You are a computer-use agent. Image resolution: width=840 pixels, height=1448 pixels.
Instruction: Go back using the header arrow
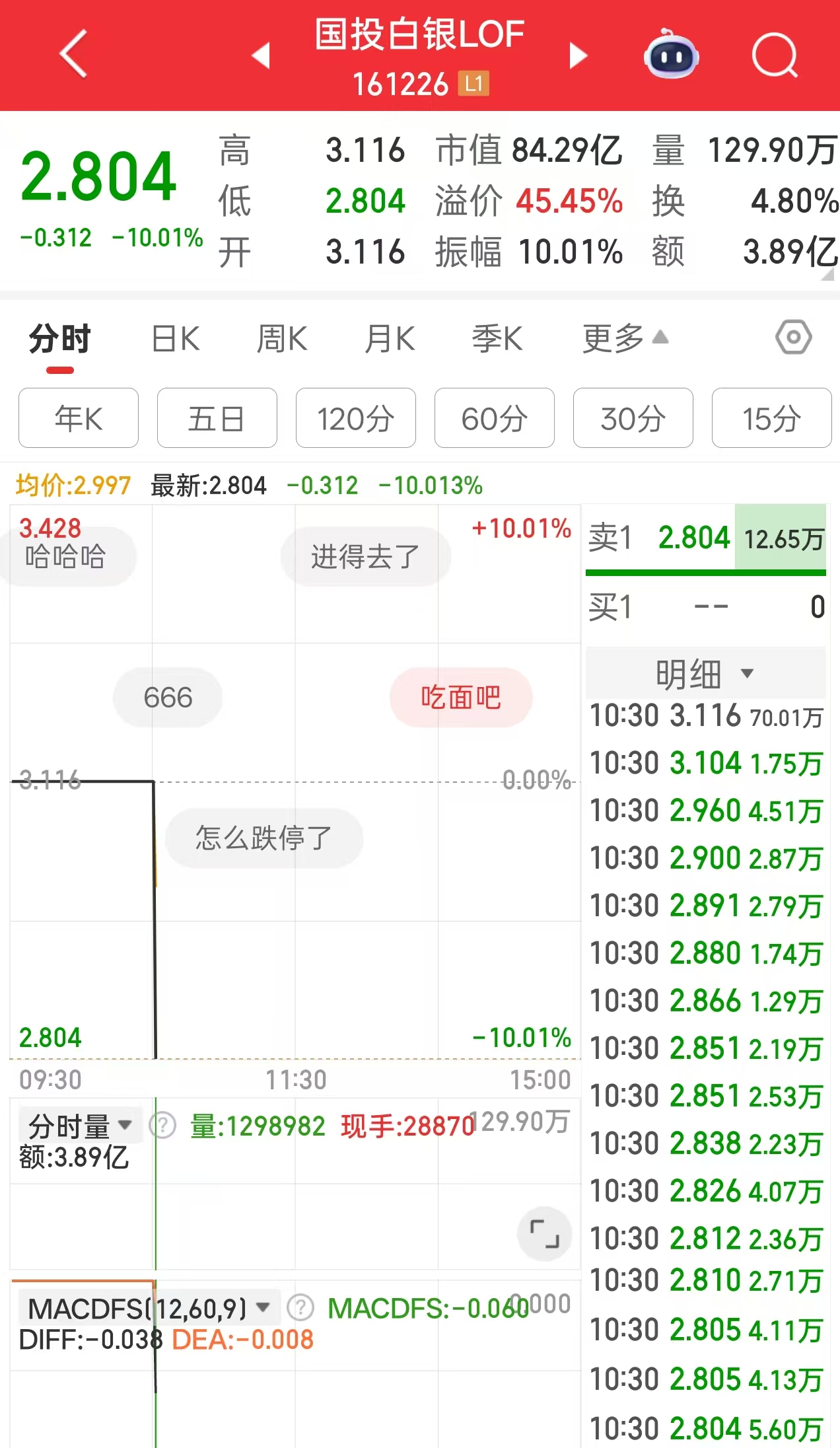pos(74,54)
